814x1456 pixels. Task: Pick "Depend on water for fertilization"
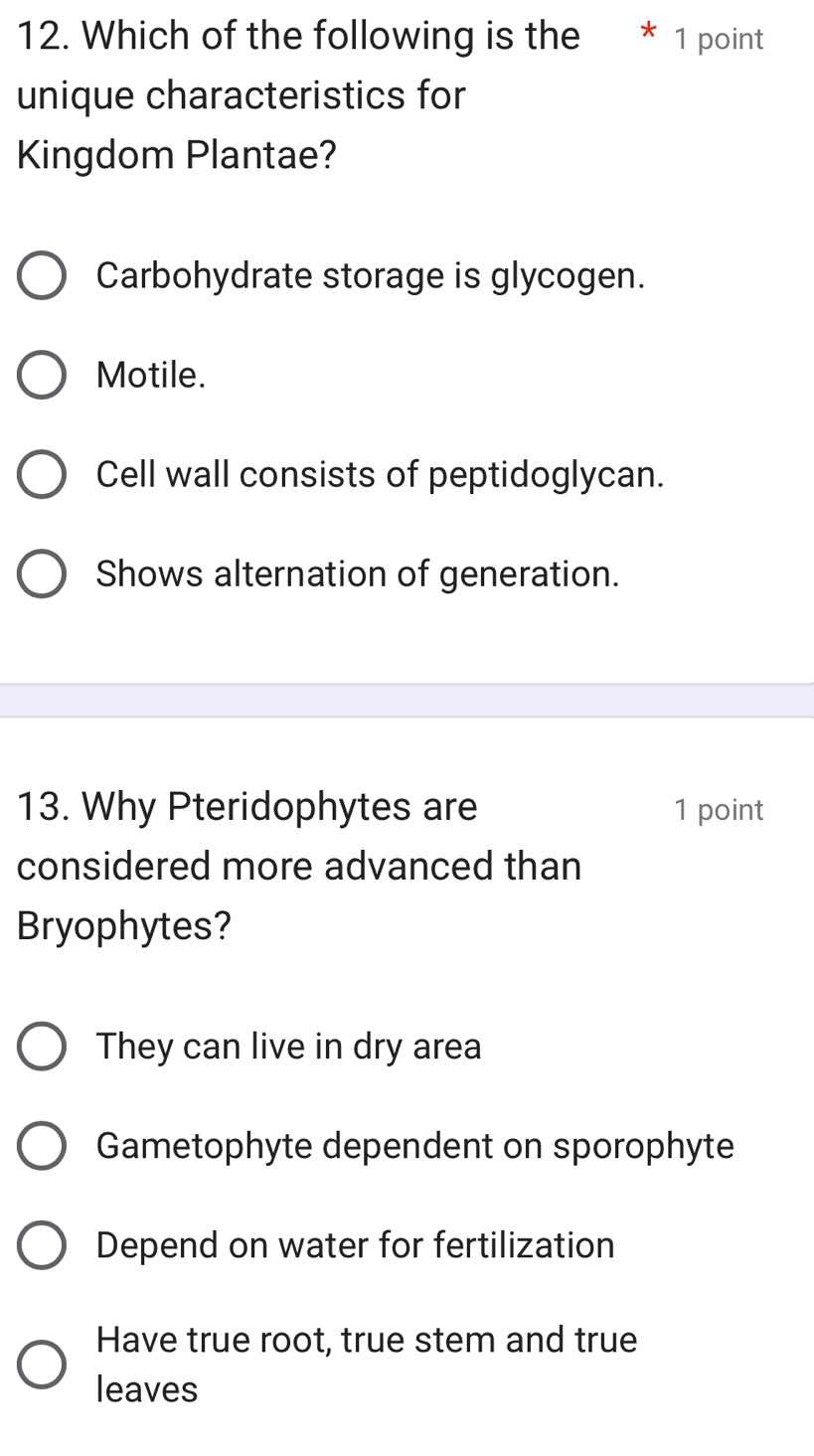pyautogui.click(x=41, y=1244)
